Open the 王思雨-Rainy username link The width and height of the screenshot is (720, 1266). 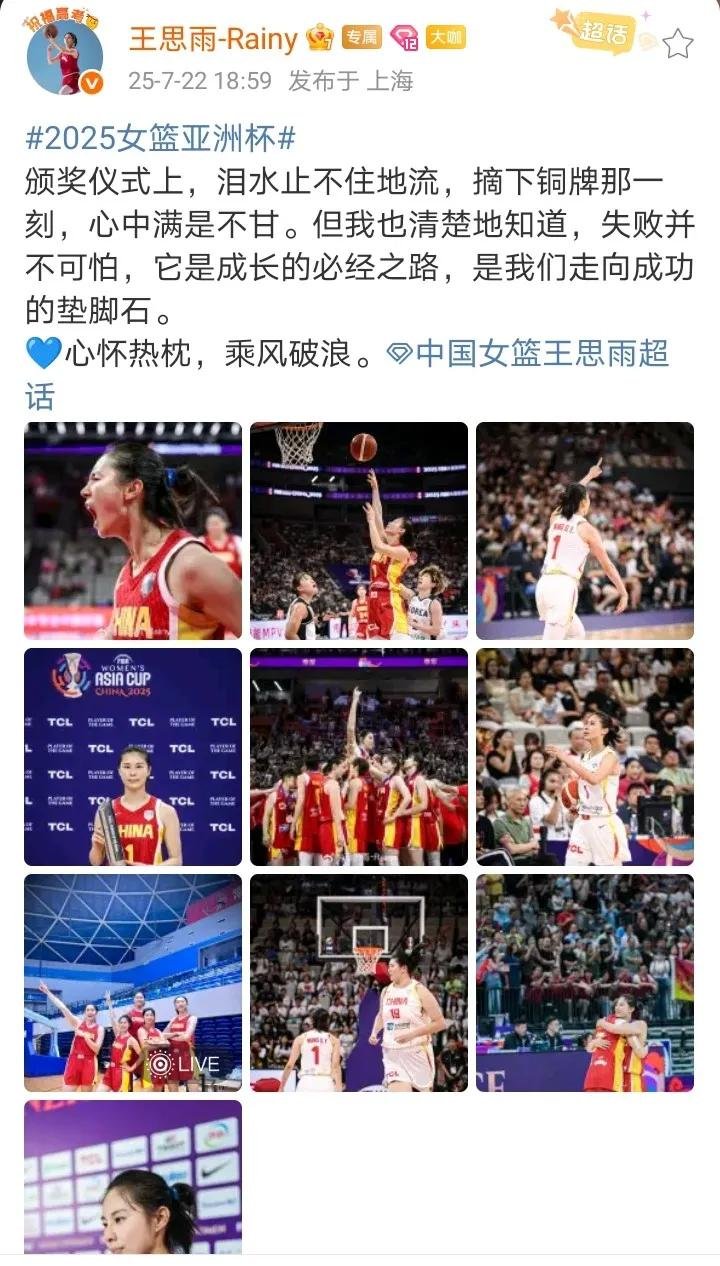pos(213,38)
